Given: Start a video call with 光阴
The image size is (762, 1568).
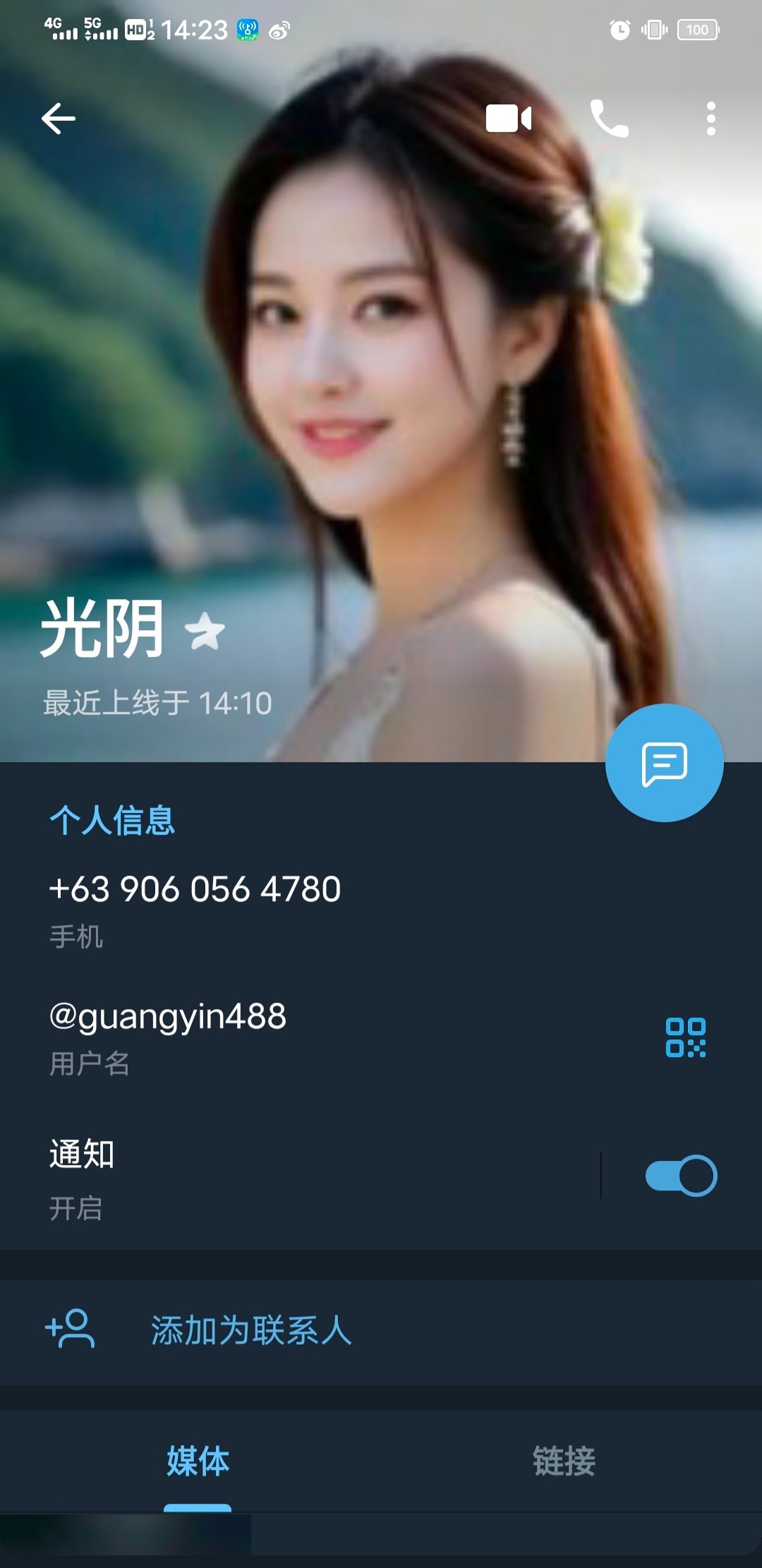Looking at the screenshot, I should 509,119.
